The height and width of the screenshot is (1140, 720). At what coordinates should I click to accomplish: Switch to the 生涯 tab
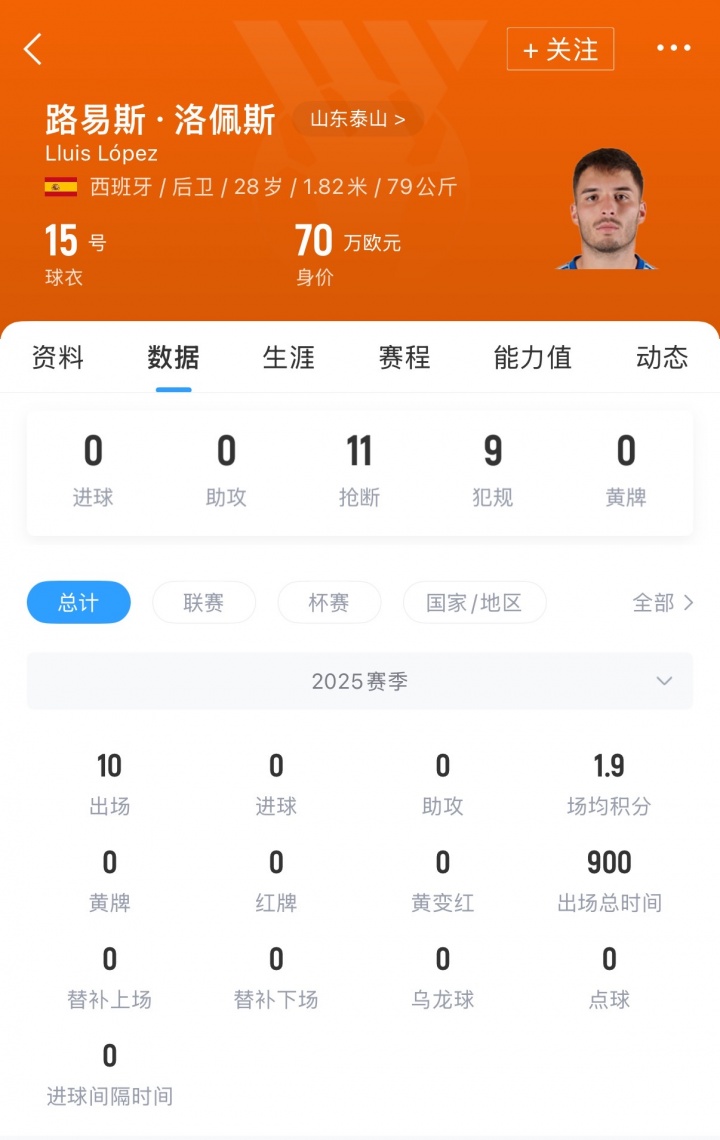click(290, 357)
